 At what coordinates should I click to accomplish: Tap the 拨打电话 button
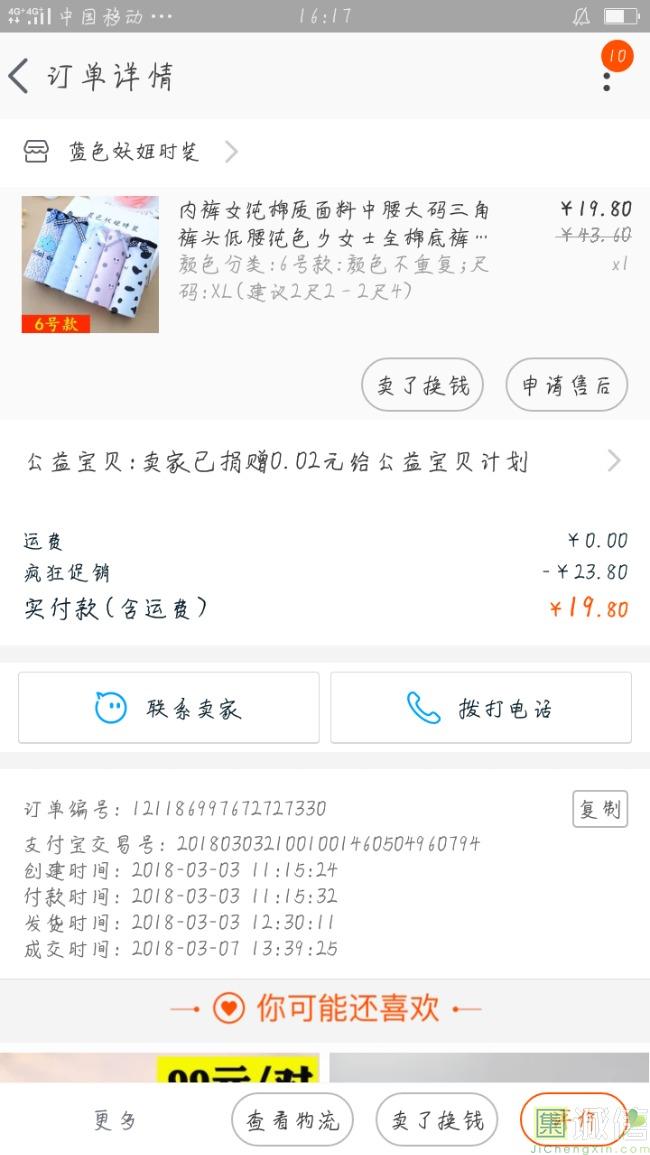(x=481, y=708)
